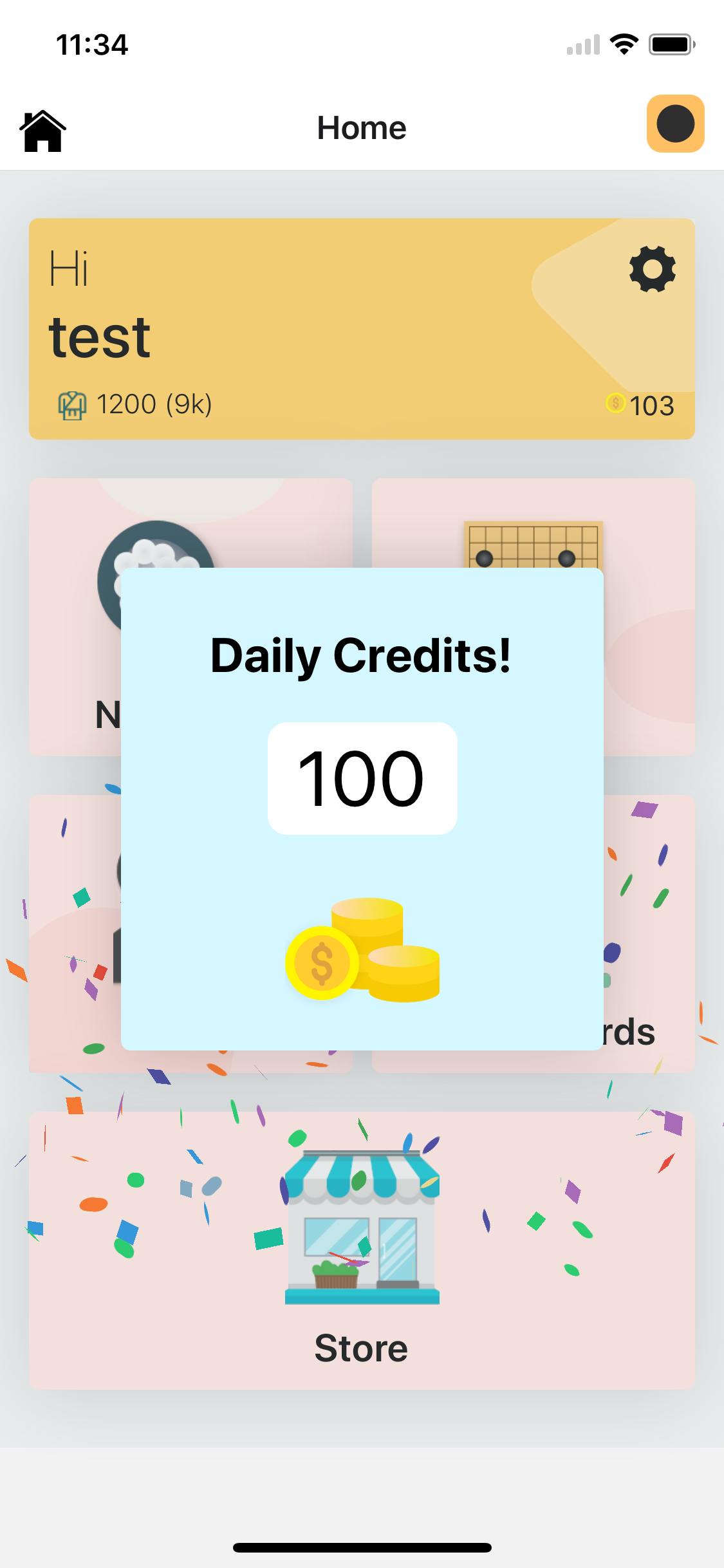Tap the home icon in the header
Screen dimensions: 724x1568
click(42, 131)
